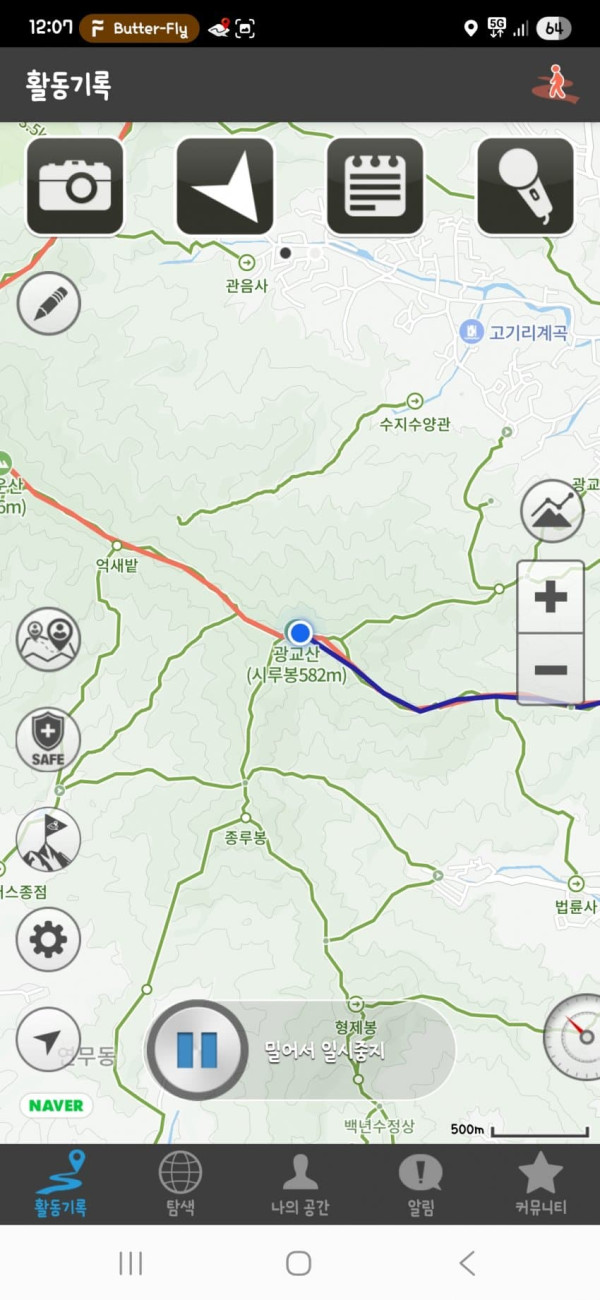The height and width of the screenshot is (1300, 600).
Task: Zoom in on the map
Action: (x=551, y=599)
